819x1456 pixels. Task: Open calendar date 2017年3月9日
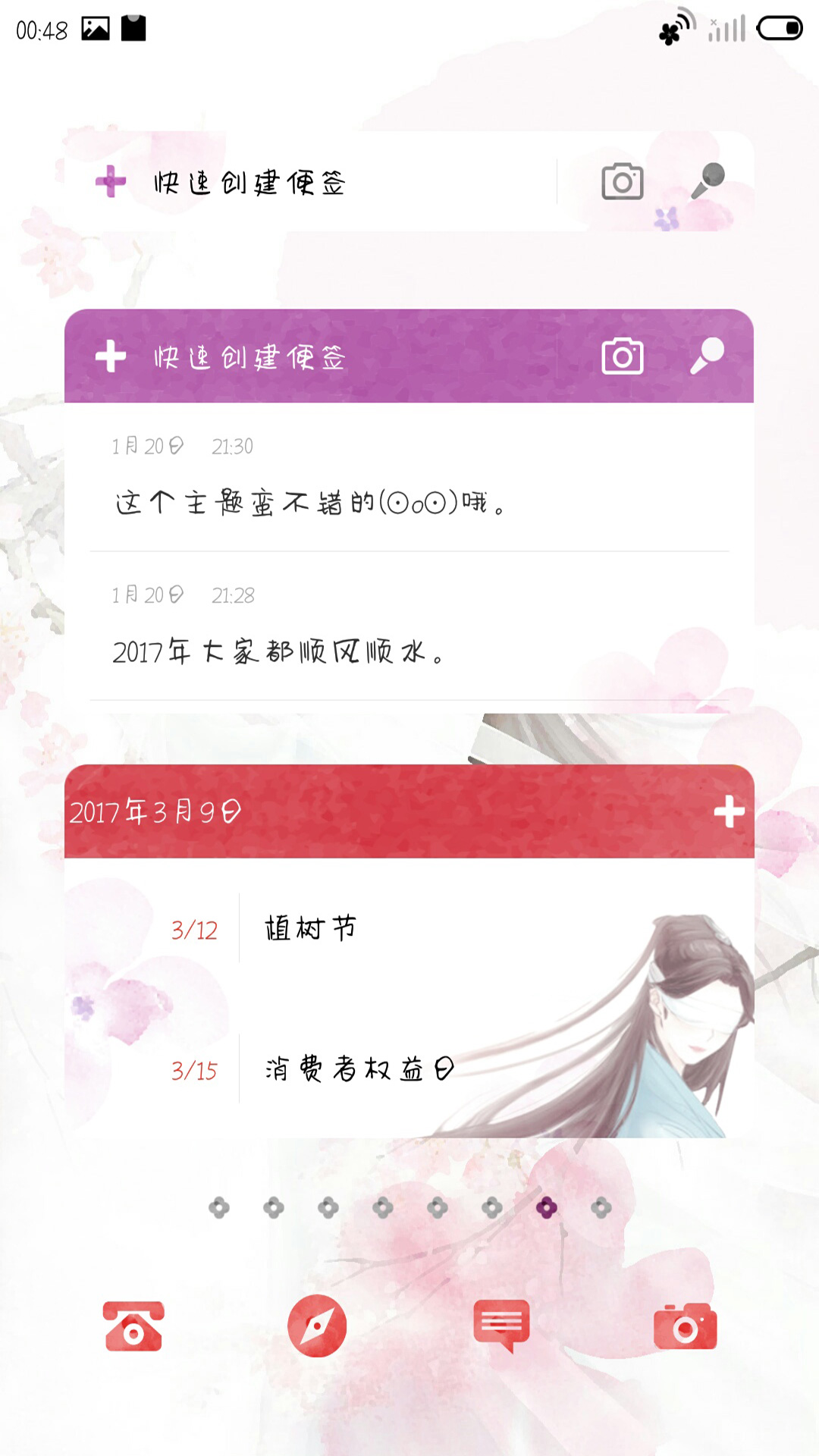tap(155, 811)
